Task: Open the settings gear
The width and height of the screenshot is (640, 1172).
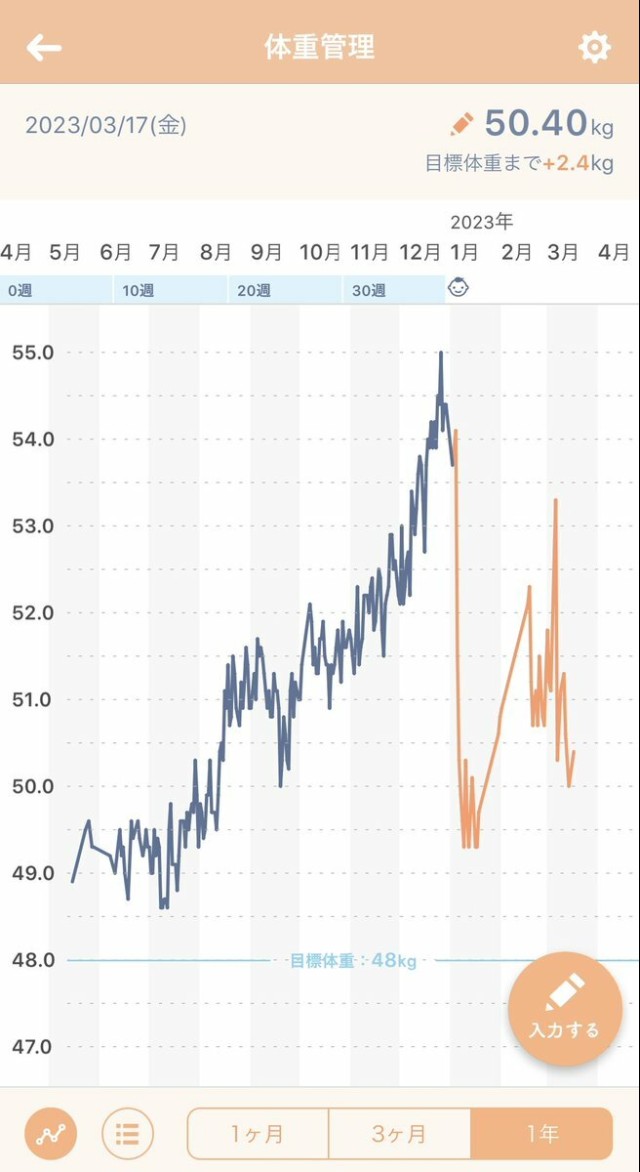Action: 594,47
